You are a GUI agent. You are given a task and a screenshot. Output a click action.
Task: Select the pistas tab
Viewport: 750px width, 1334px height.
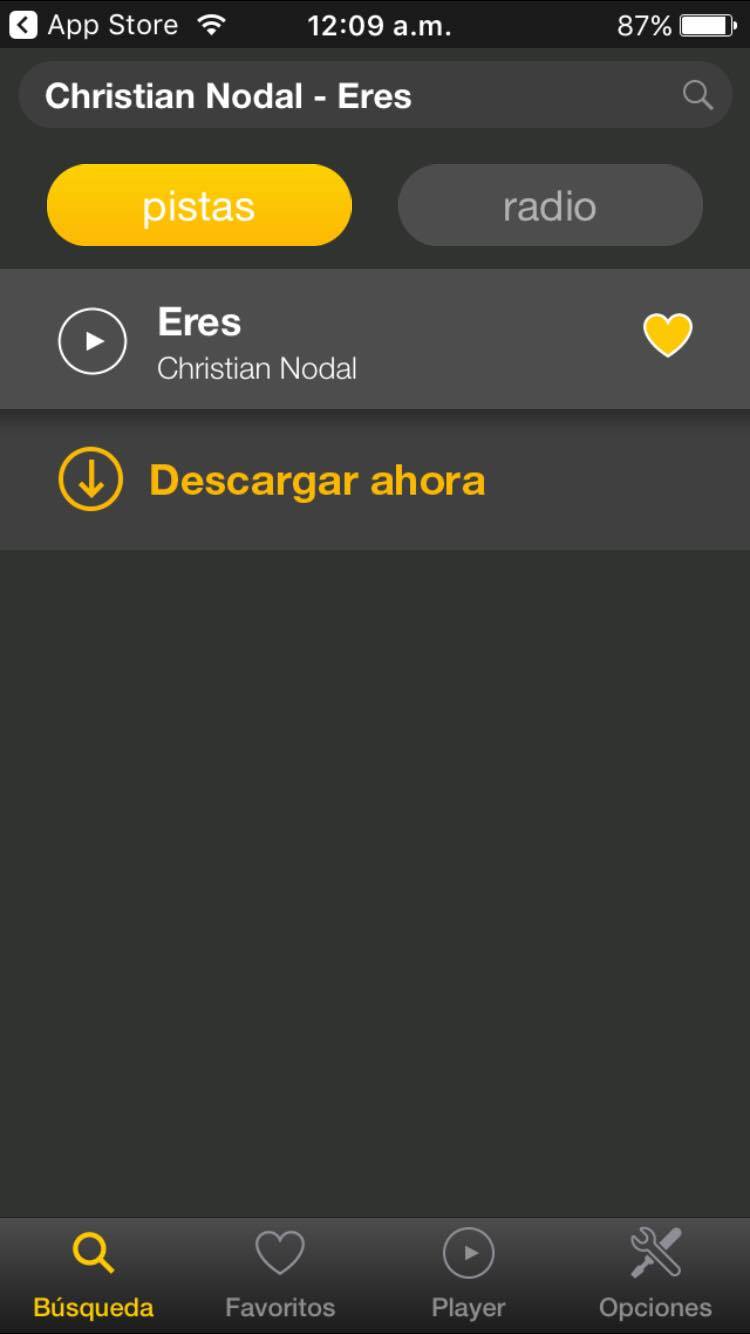[x=199, y=206]
